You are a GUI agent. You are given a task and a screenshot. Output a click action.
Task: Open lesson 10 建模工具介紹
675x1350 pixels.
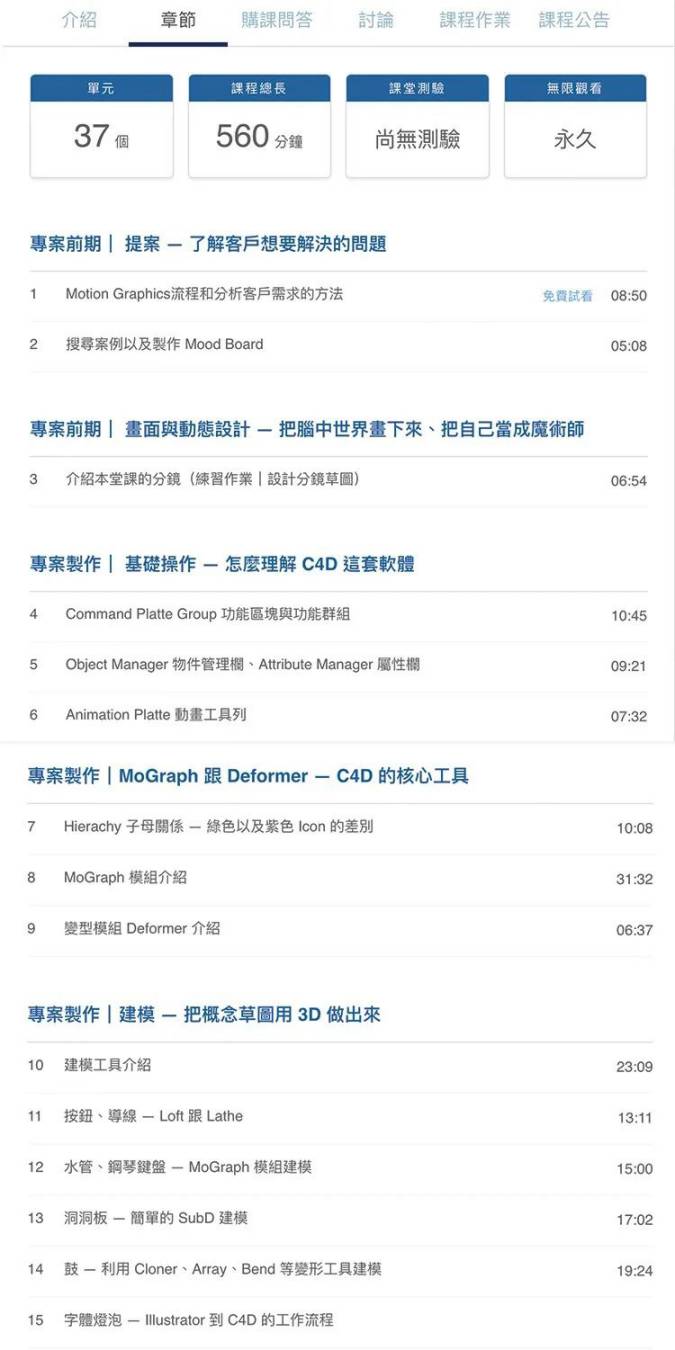[x=108, y=1065]
